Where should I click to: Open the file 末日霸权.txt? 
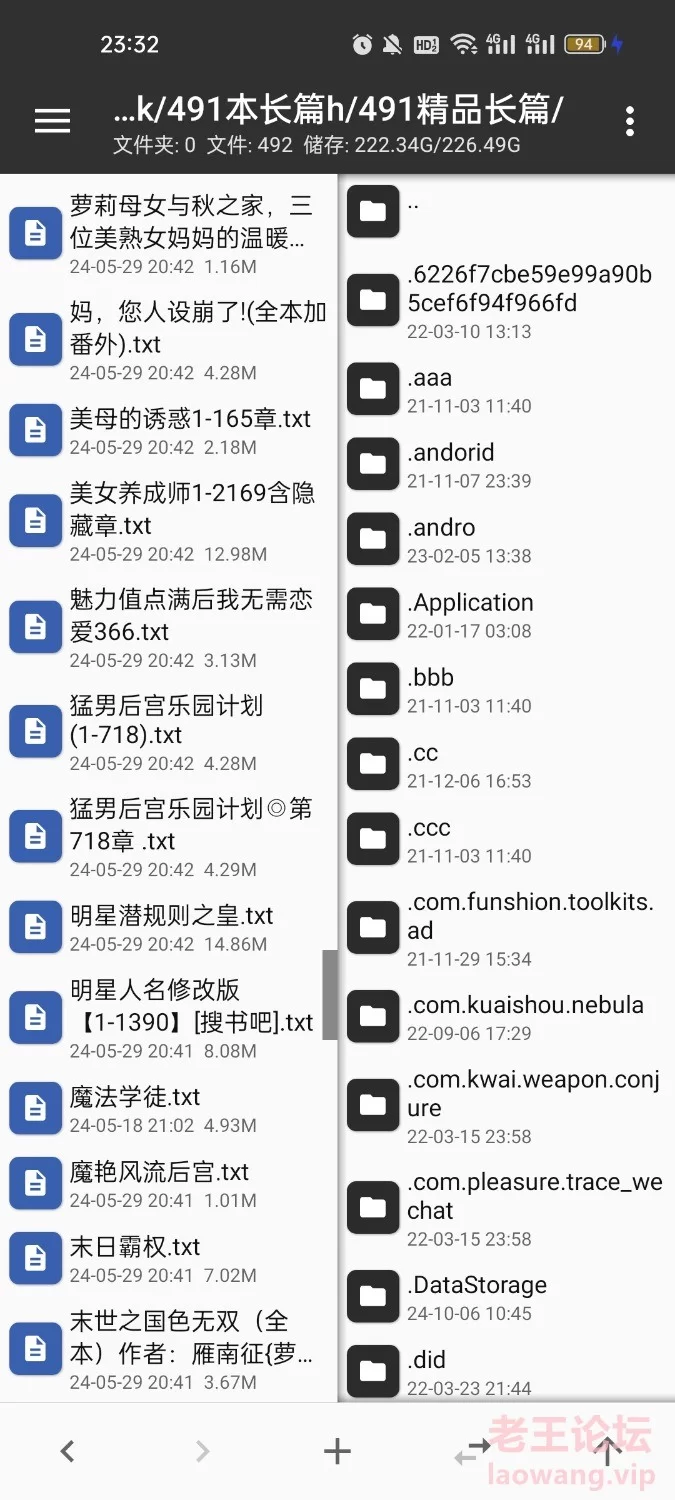click(x=169, y=1258)
